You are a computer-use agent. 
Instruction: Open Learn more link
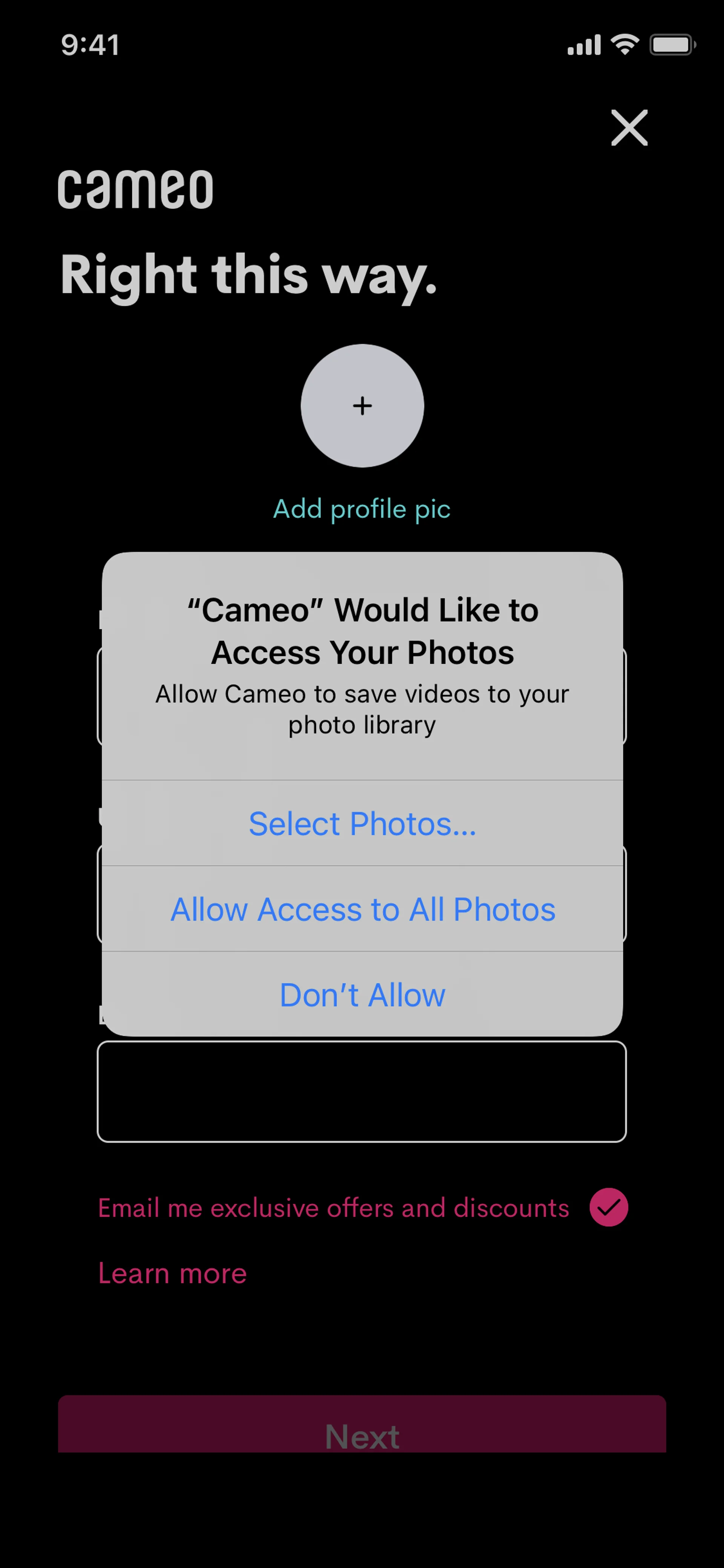pos(173,1273)
